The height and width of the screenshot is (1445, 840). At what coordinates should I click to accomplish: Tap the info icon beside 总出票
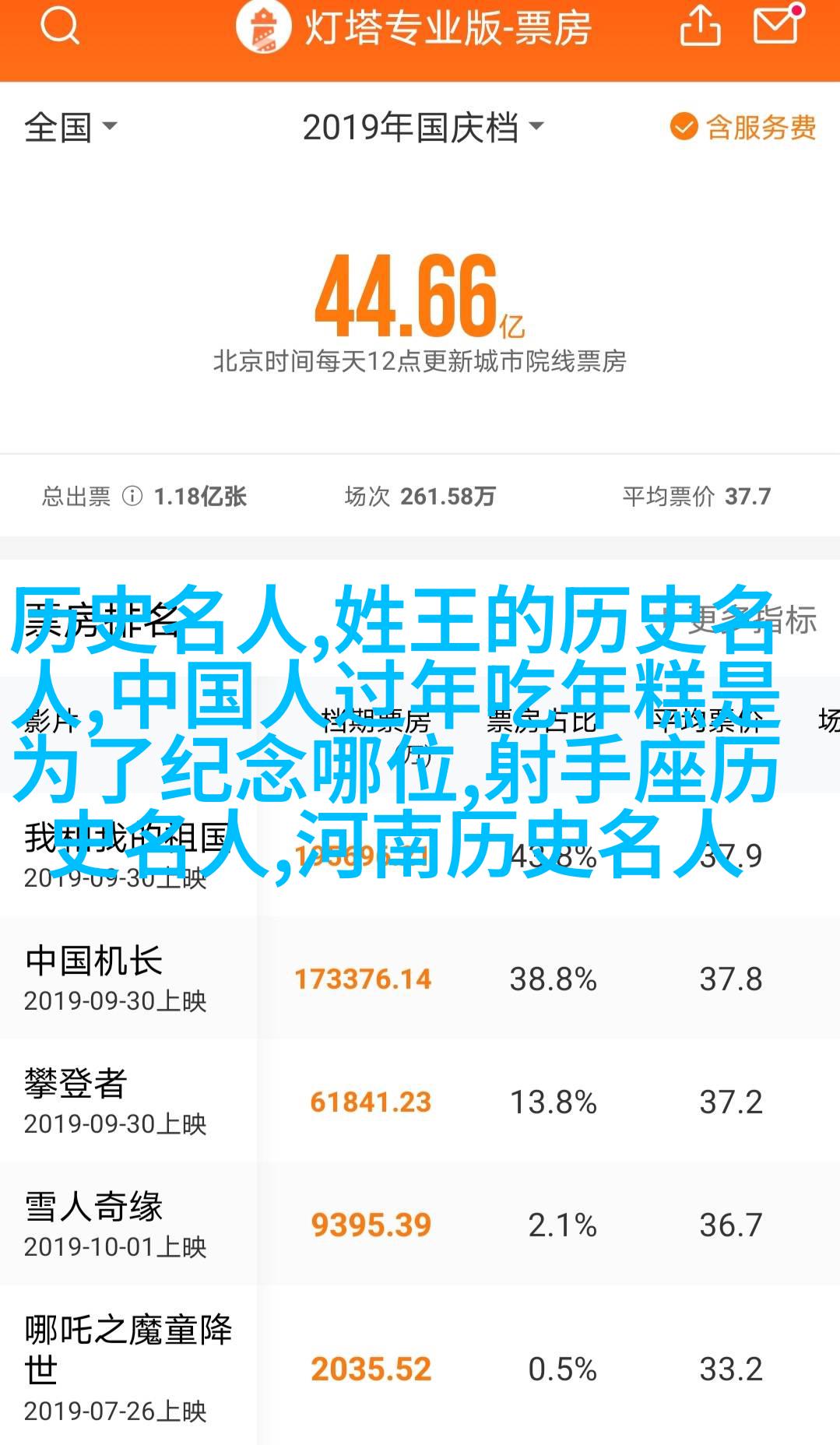132,496
